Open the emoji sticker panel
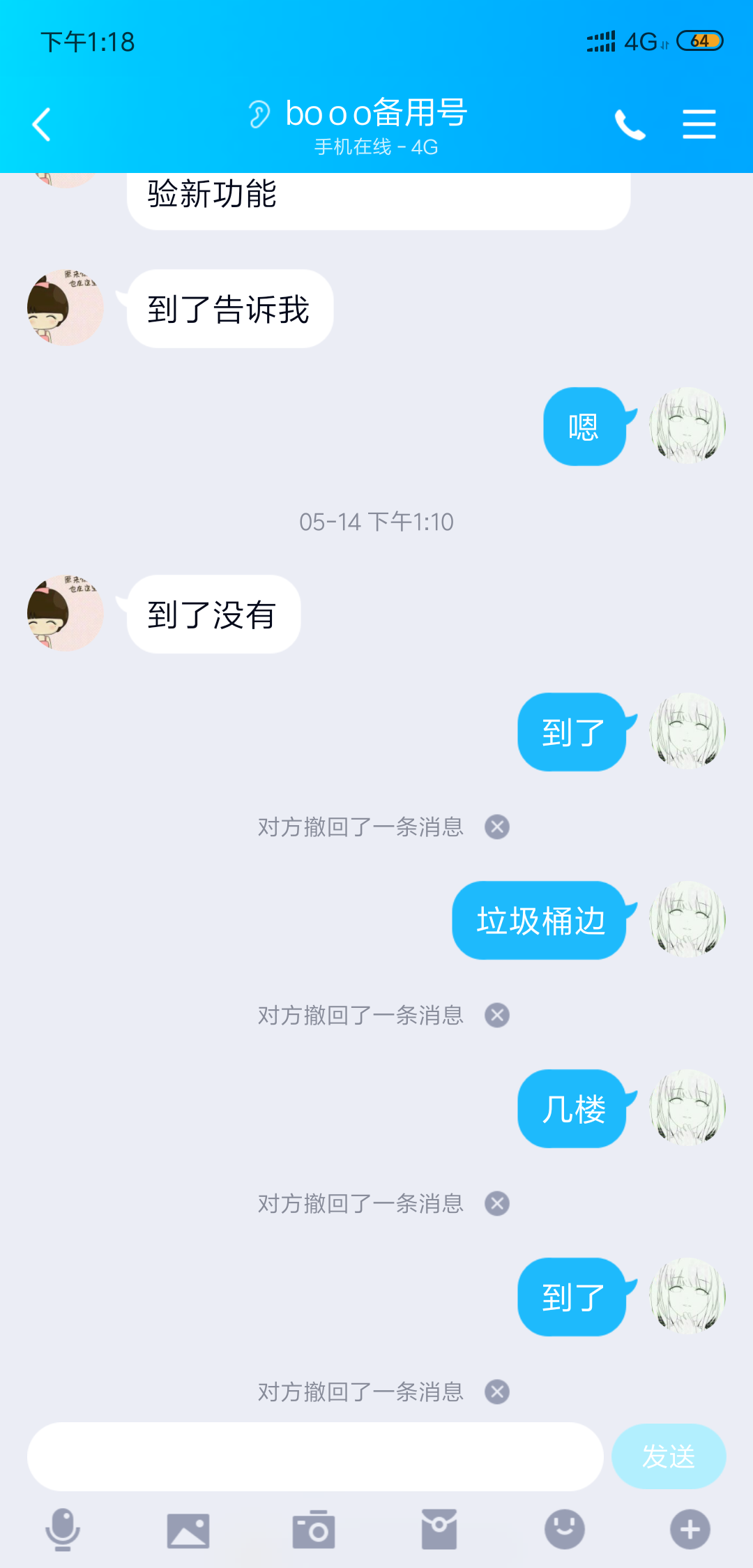The height and width of the screenshot is (1568, 753). click(564, 1529)
